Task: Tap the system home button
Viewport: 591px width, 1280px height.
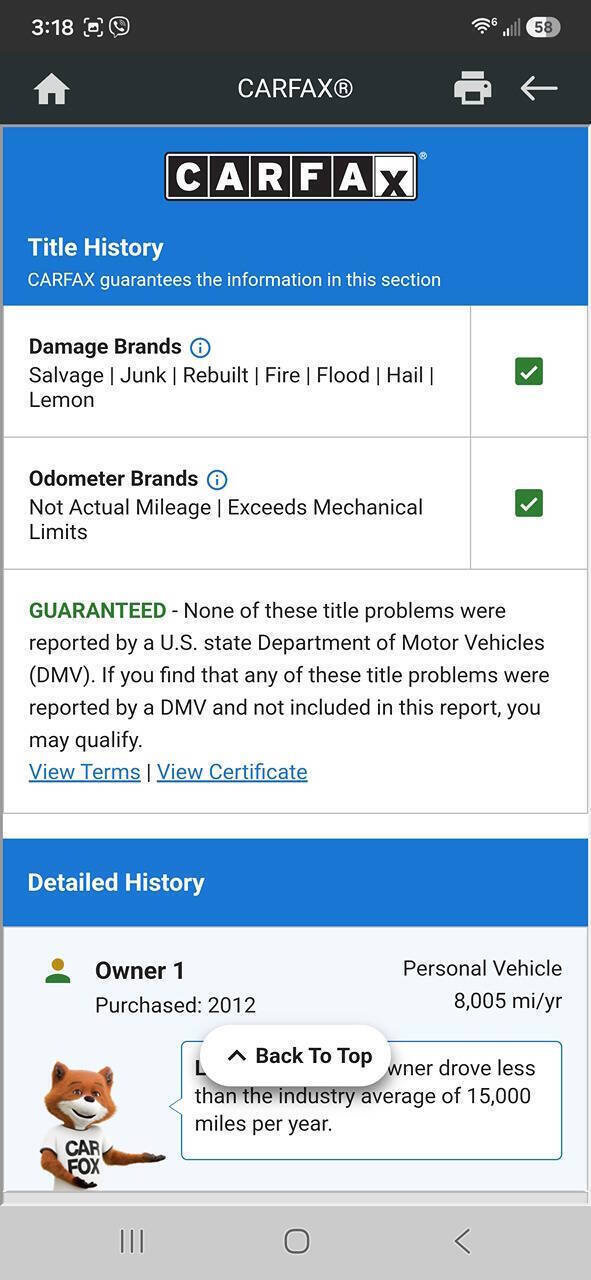Action: point(296,1241)
